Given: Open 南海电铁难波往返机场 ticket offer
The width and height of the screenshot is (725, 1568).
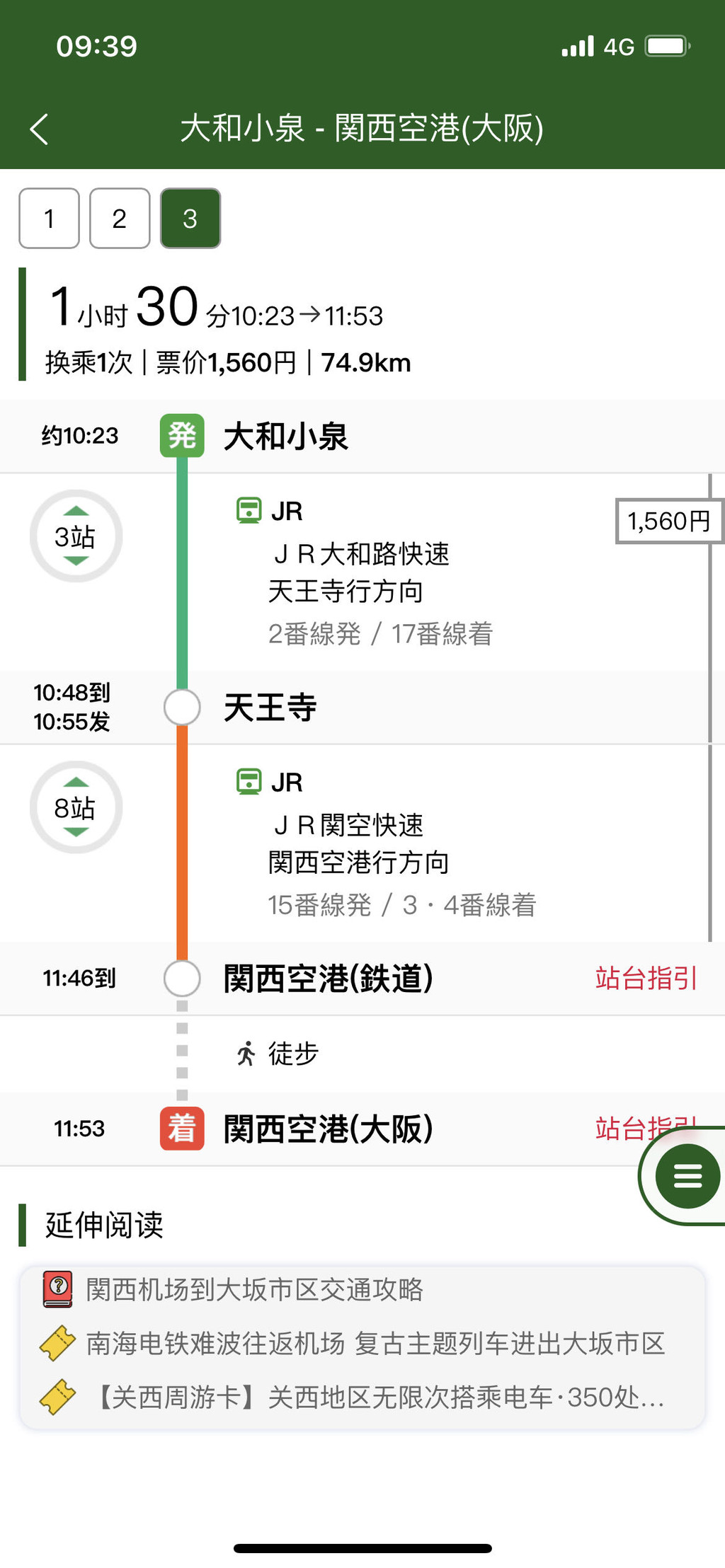Looking at the screenshot, I should coord(375,1344).
